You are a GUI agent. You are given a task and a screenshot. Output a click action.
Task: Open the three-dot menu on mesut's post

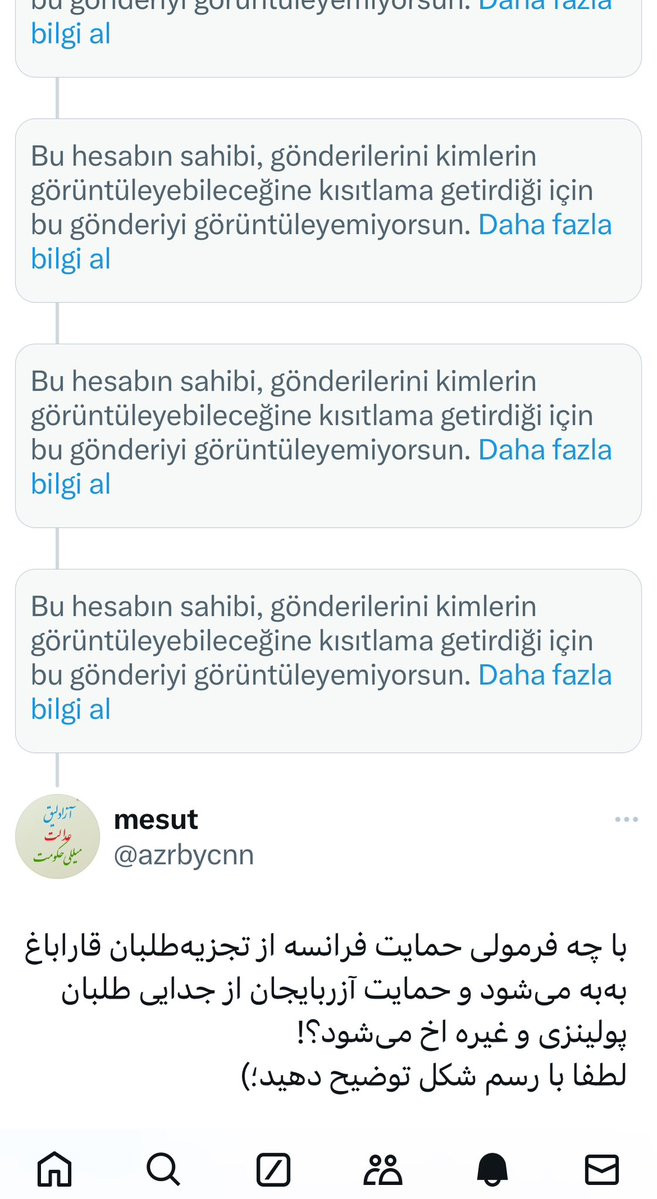tap(626, 820)
